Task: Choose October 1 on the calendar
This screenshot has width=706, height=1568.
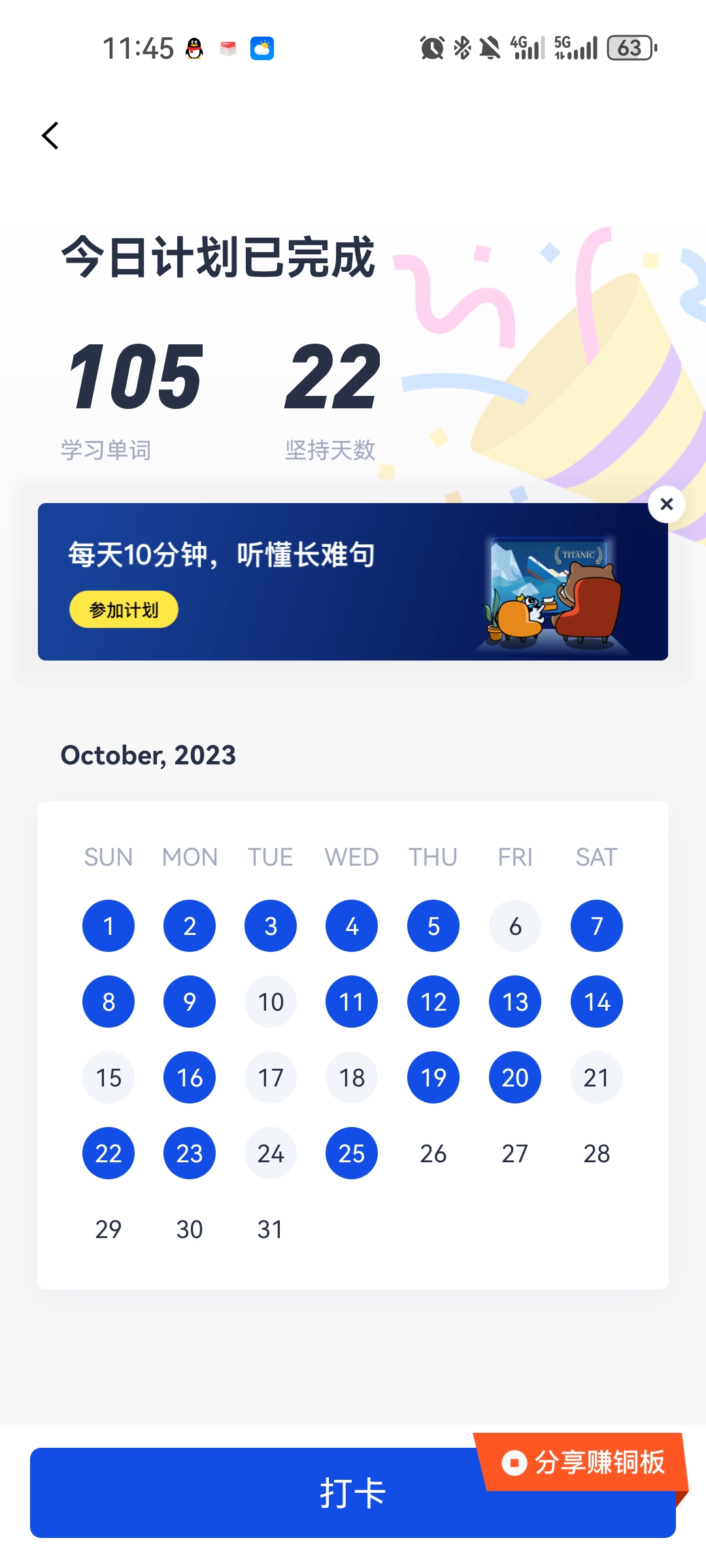Action: point(109,926)
